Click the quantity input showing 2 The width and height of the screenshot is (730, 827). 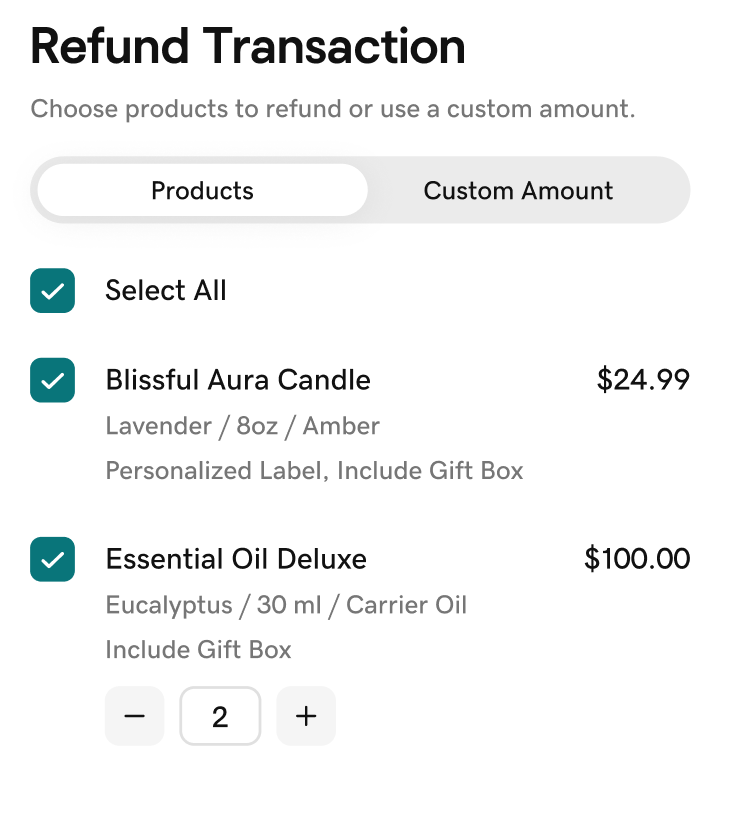click(220, 716)
